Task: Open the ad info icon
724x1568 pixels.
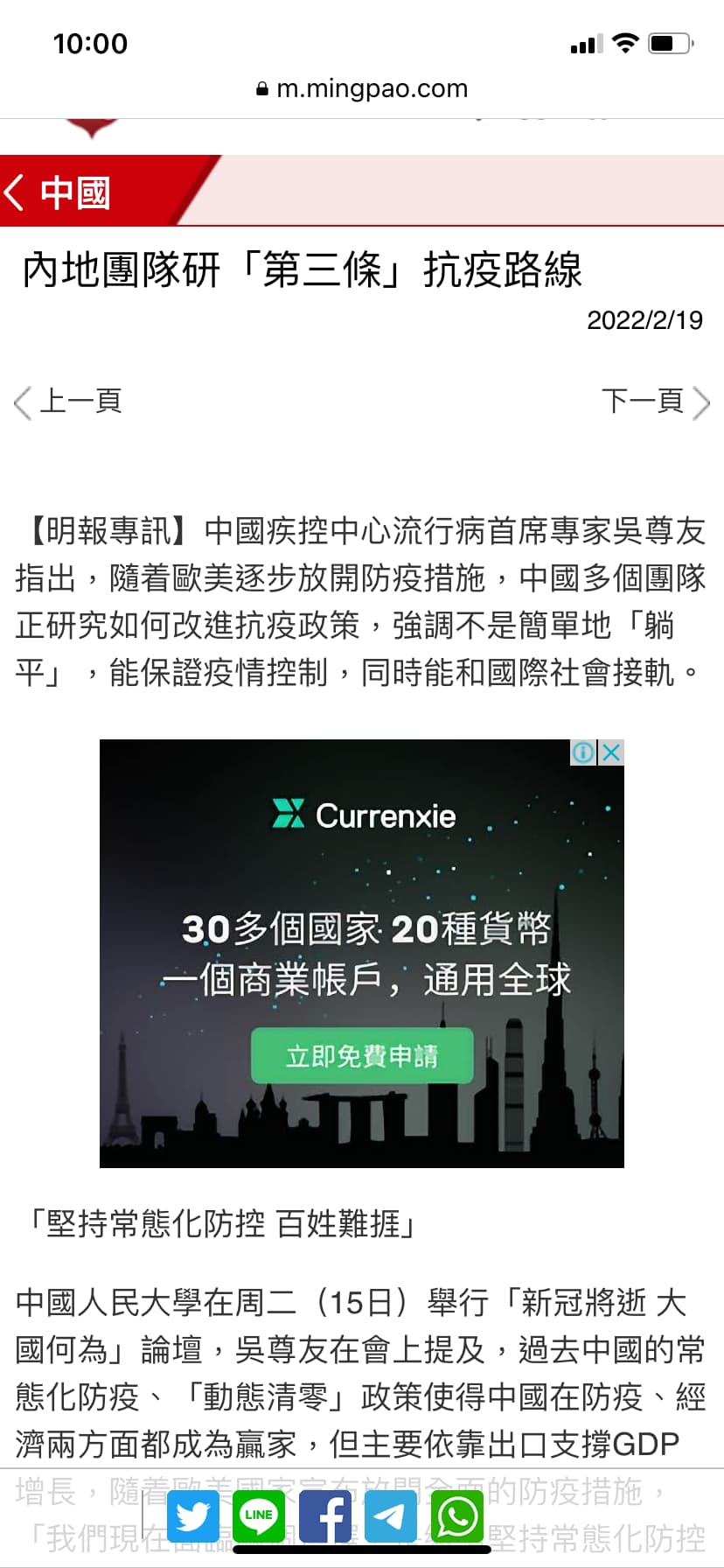Action: (583, 752)
